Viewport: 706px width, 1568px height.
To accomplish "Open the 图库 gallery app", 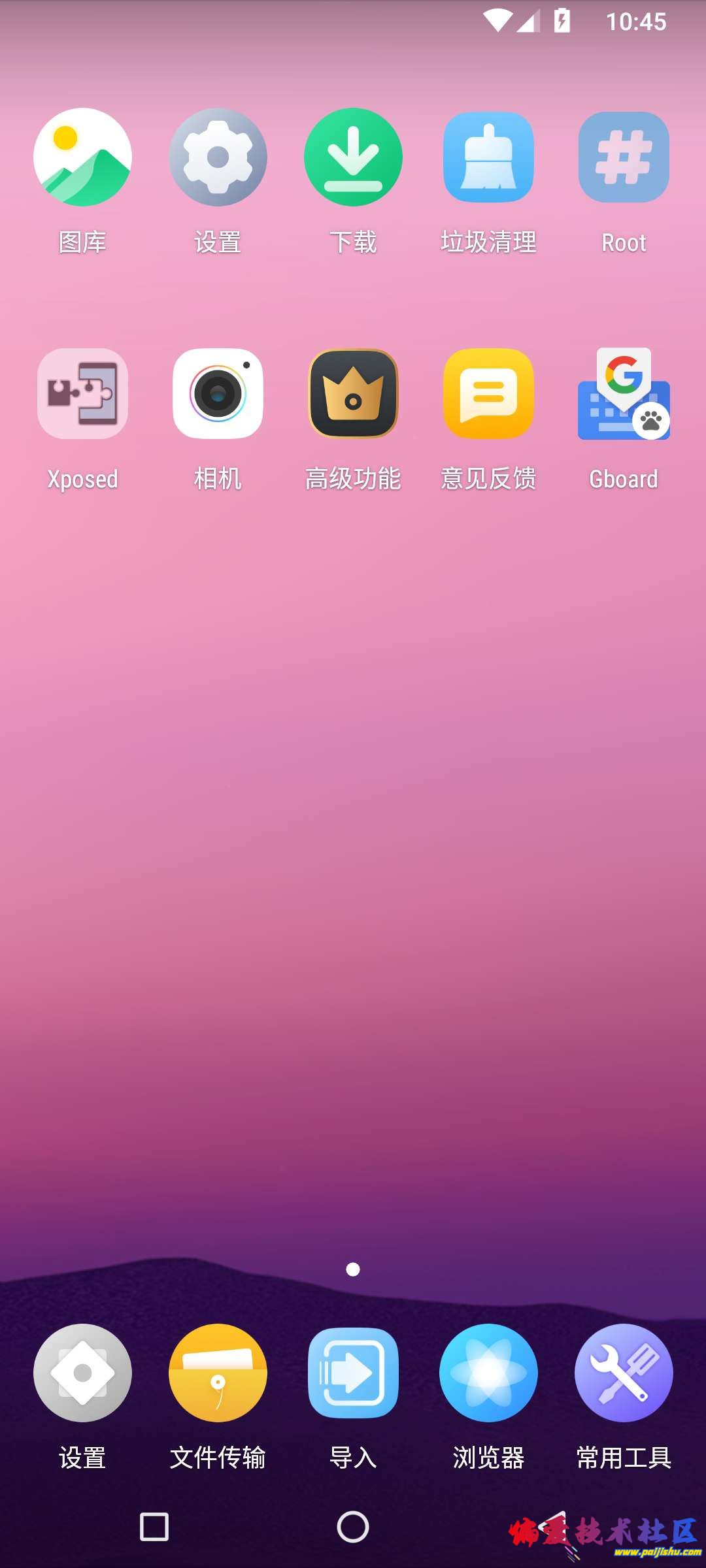I will pos(82,157).
